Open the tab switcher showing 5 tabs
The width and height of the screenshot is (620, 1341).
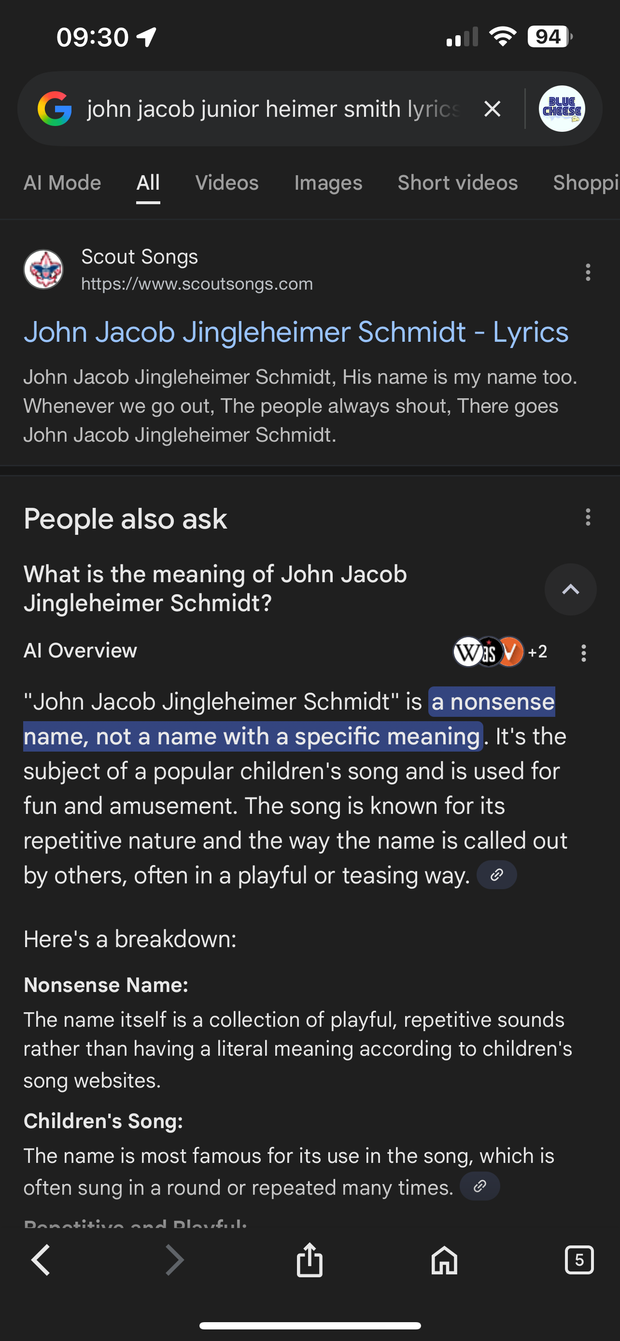[579, 1260]
